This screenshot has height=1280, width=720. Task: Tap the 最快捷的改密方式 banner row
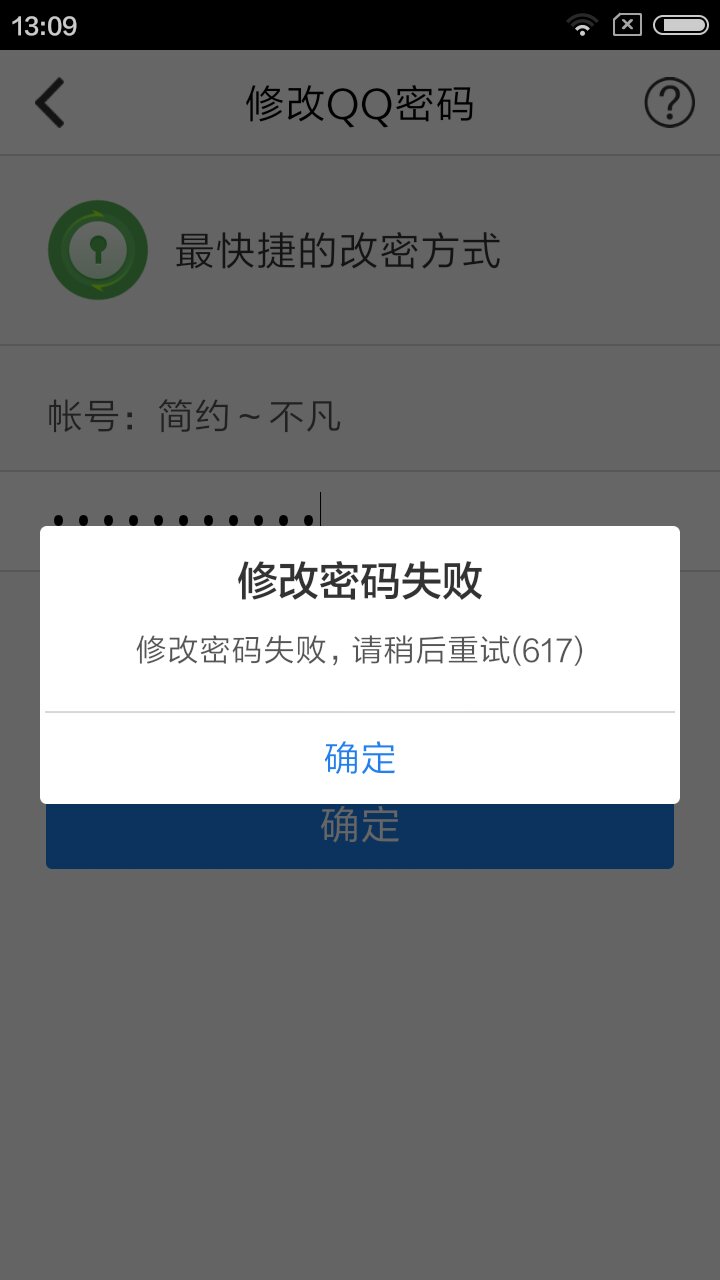point(336,252)
